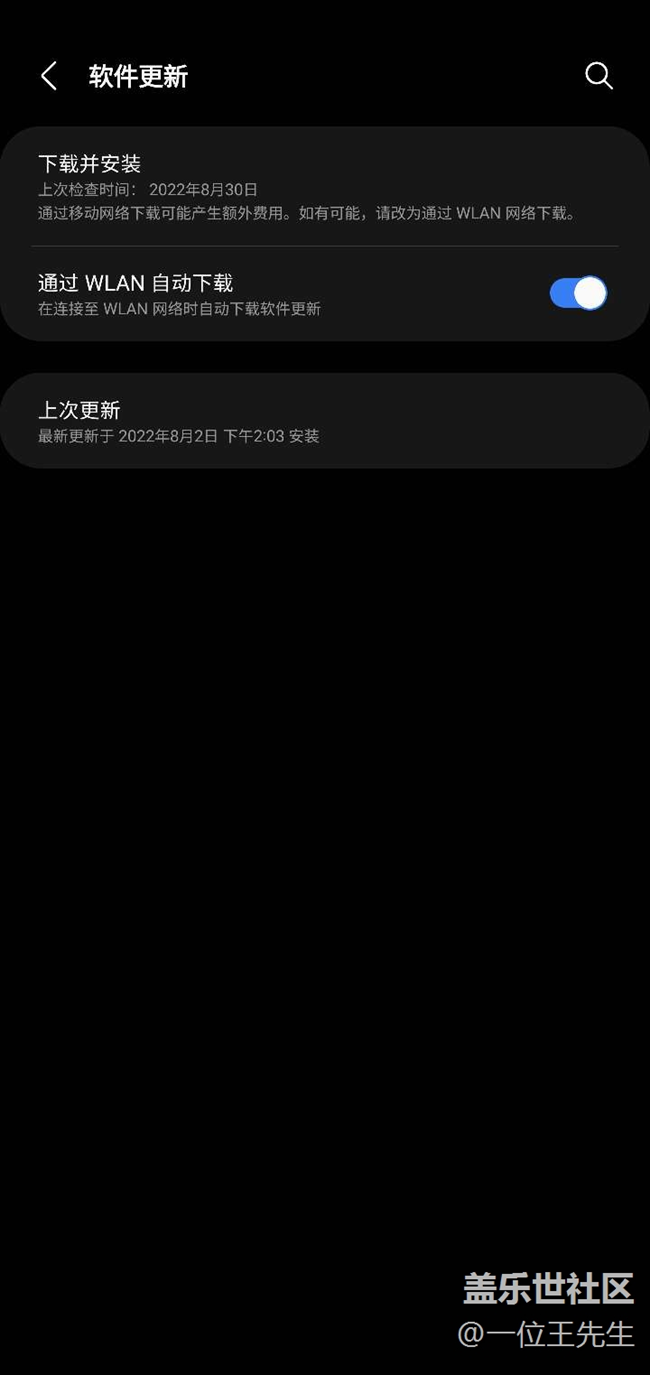Turn off 通过 WLAN 自动下载 switch
This screenshot has width=650, height=1375.
tap(578, 293)
